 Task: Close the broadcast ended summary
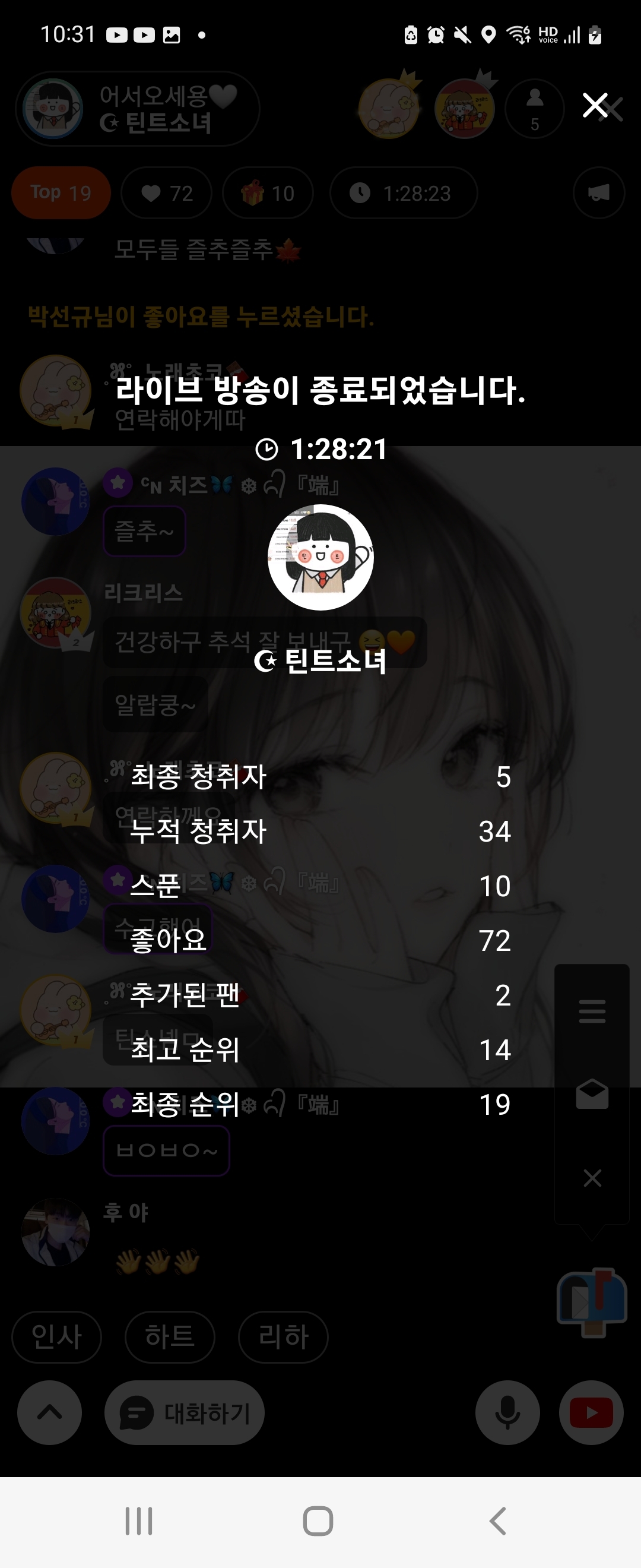coord(595,105)
